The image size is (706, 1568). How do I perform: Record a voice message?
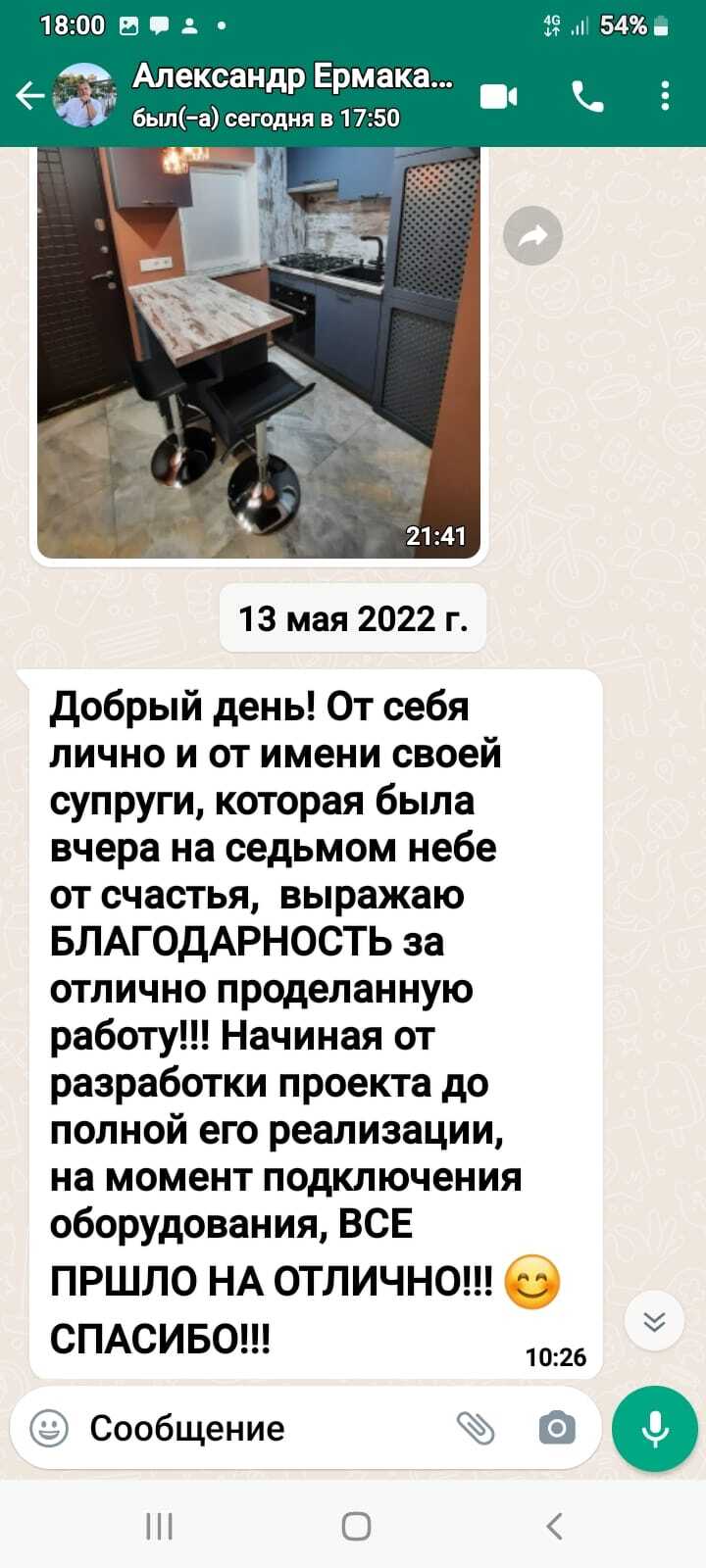coord(654,1429)
